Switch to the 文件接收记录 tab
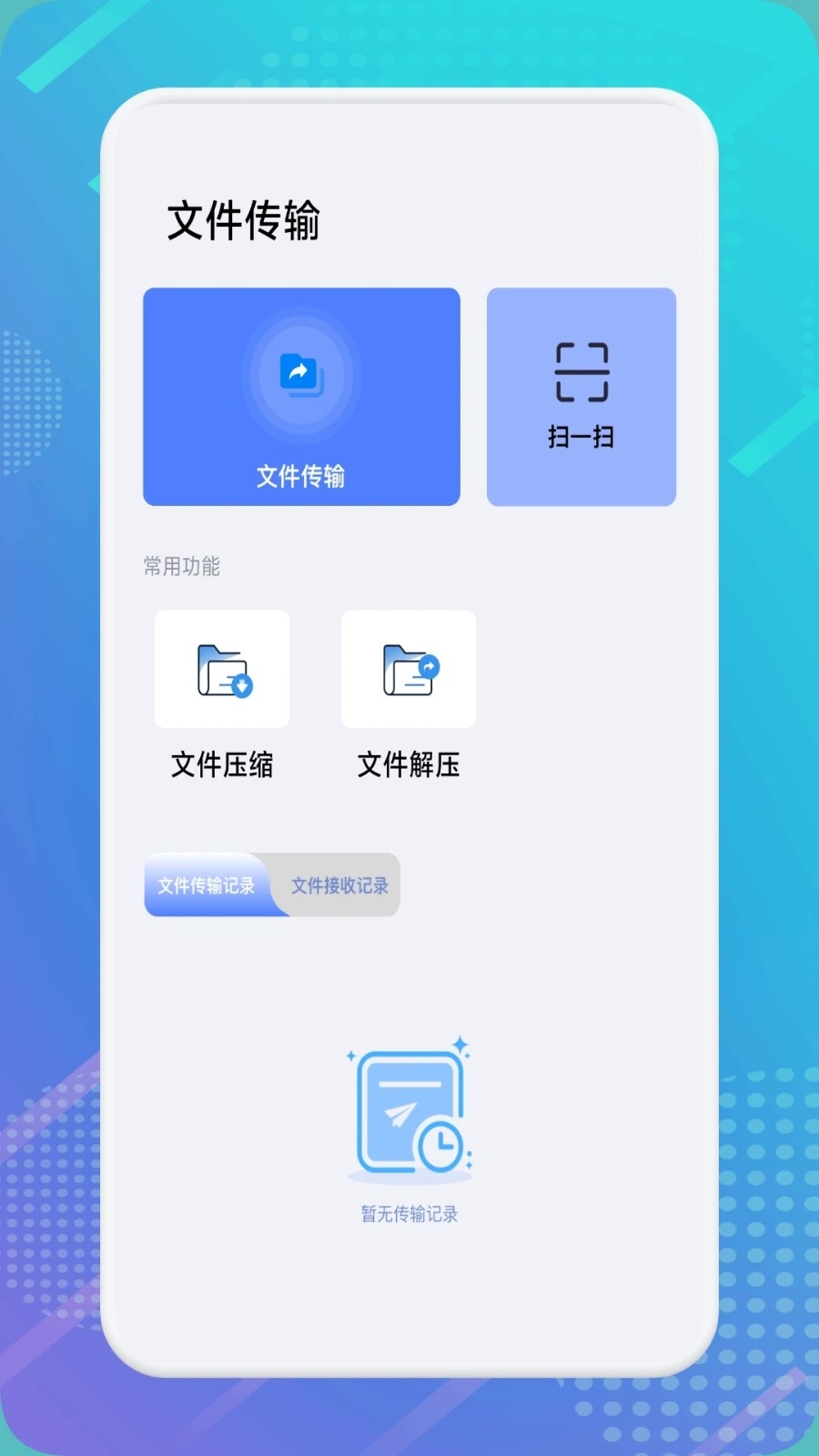This screenshot has width=819, height=1456. 339,885
